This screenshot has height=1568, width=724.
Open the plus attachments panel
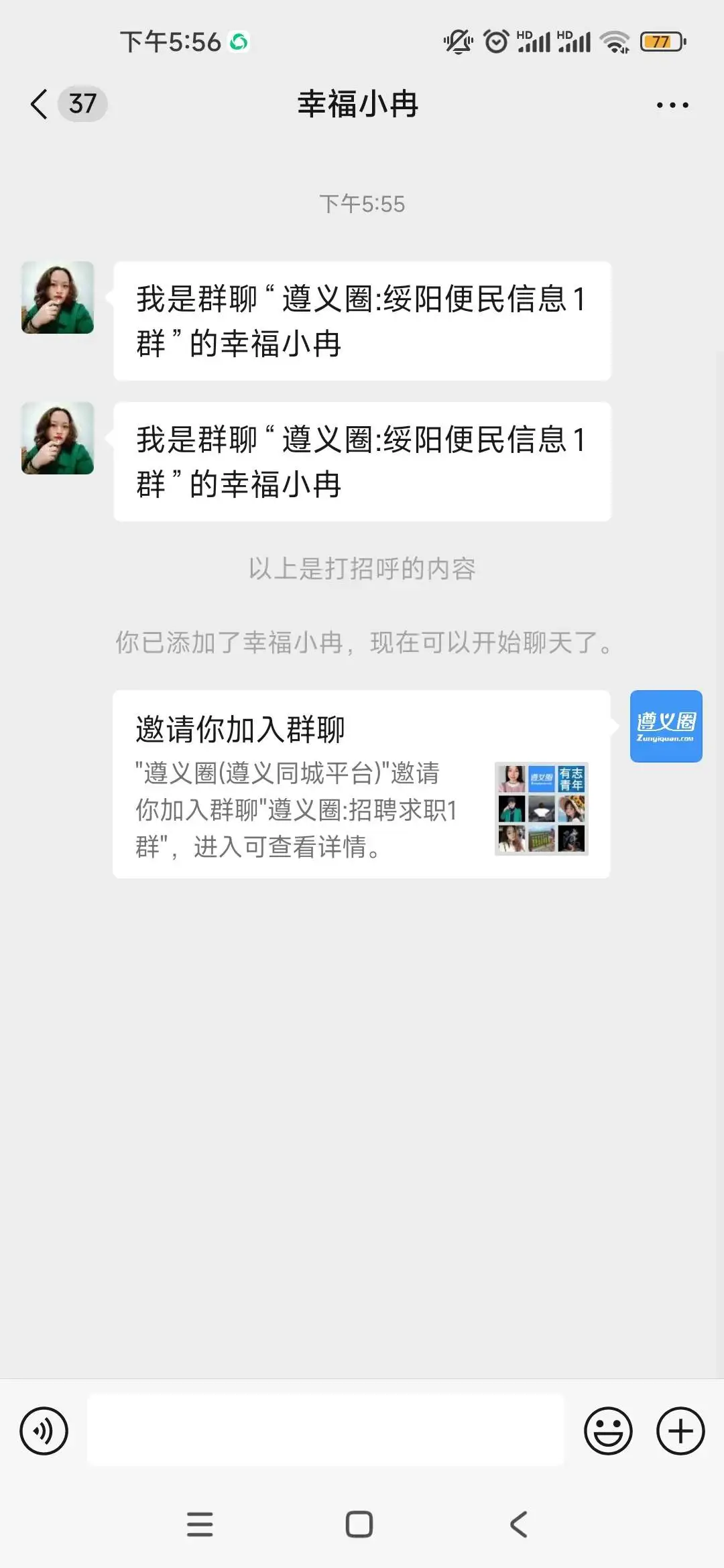coord(680,1431)
